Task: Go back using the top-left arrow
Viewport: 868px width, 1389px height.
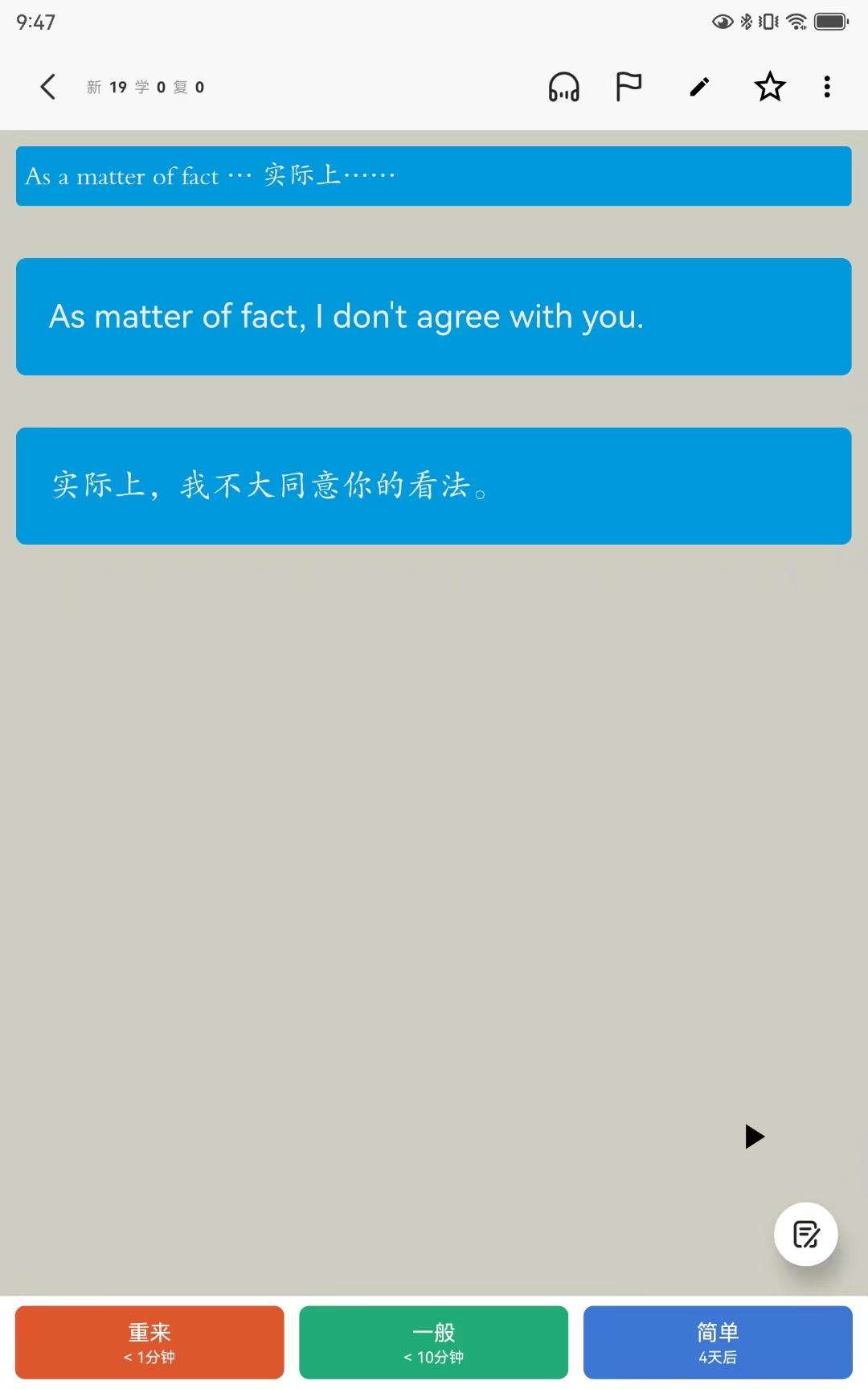Action: (x=48, y=87)
